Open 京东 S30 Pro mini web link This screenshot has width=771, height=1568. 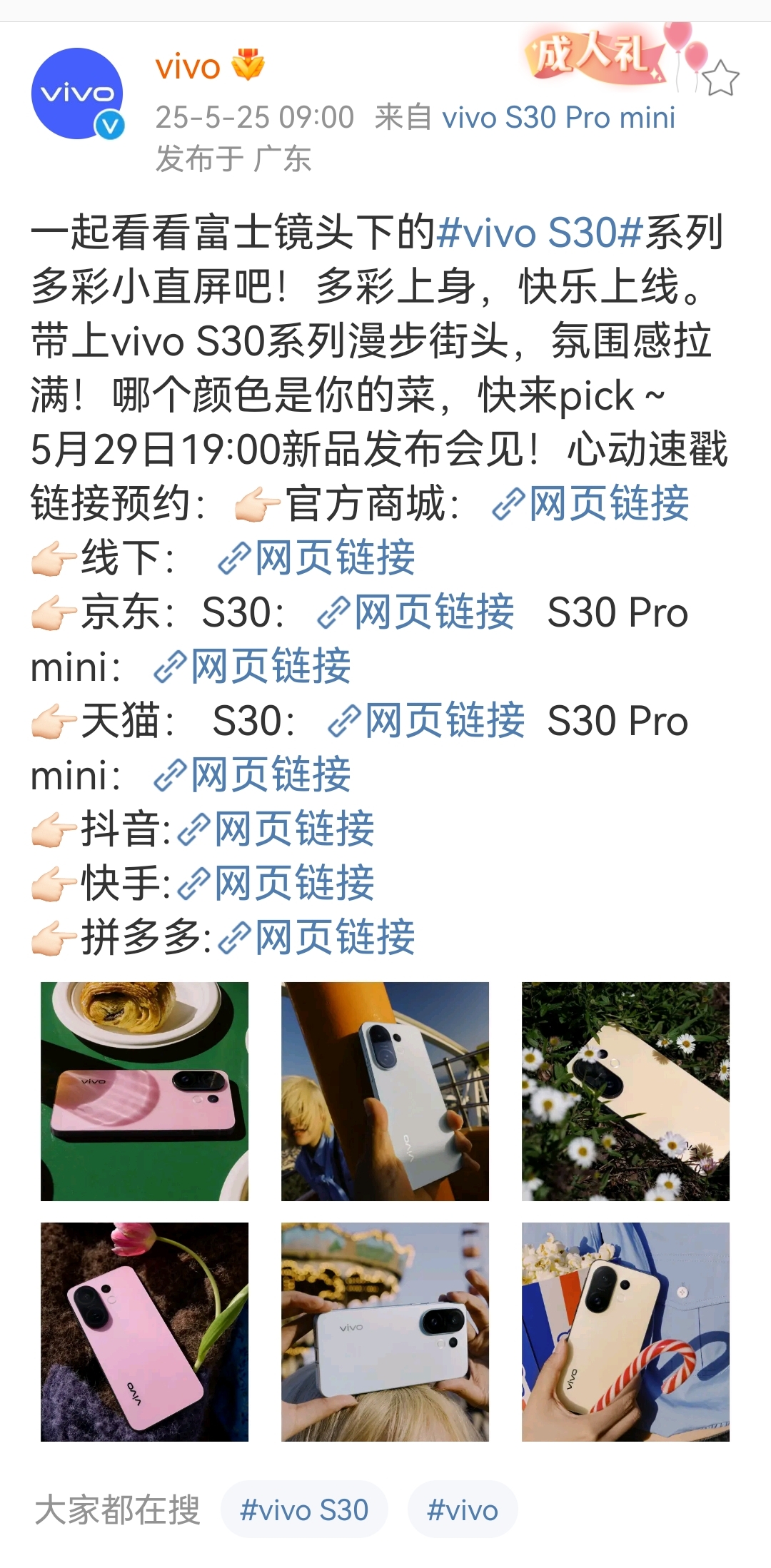click(x=253, y=666)
